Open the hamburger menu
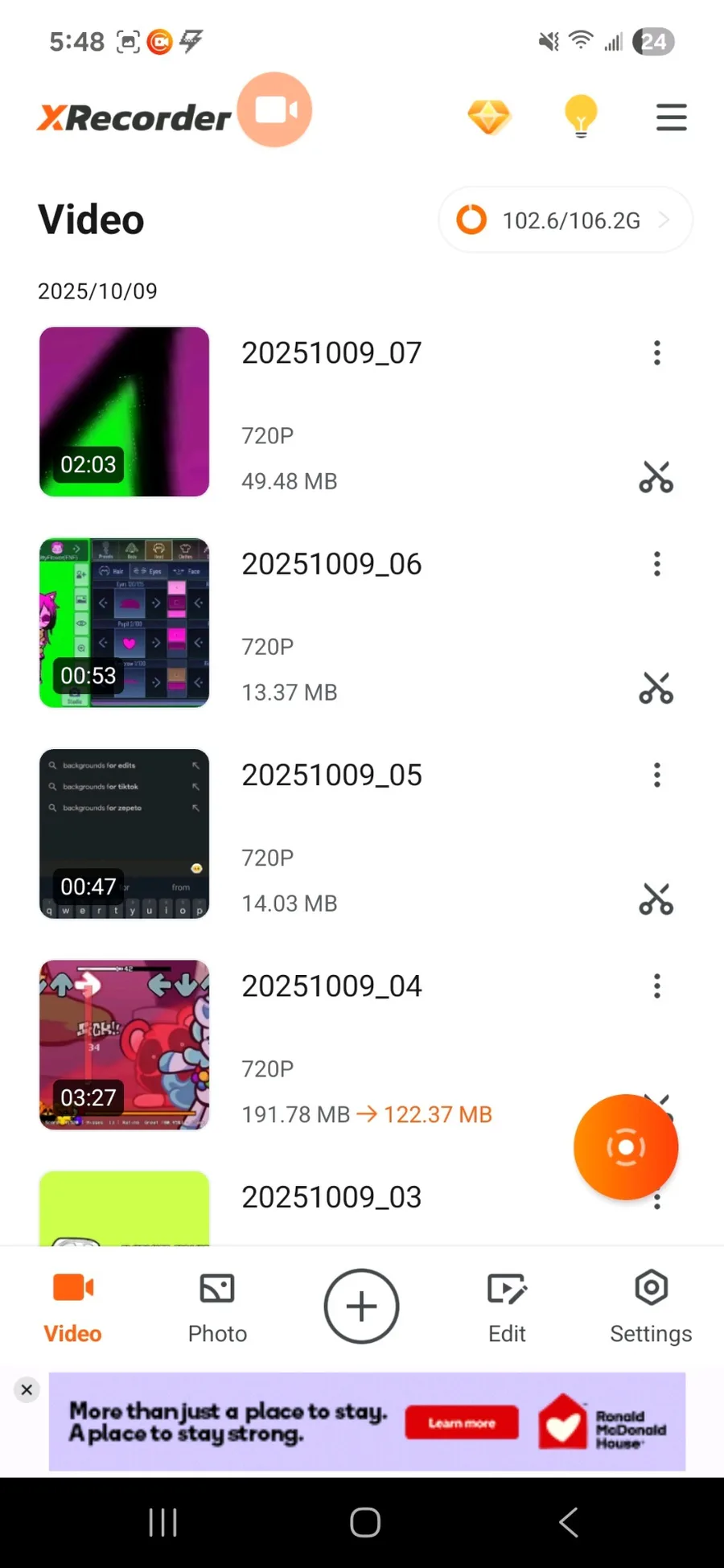Viewport: 724px width, 1568px height. point(671,117)
